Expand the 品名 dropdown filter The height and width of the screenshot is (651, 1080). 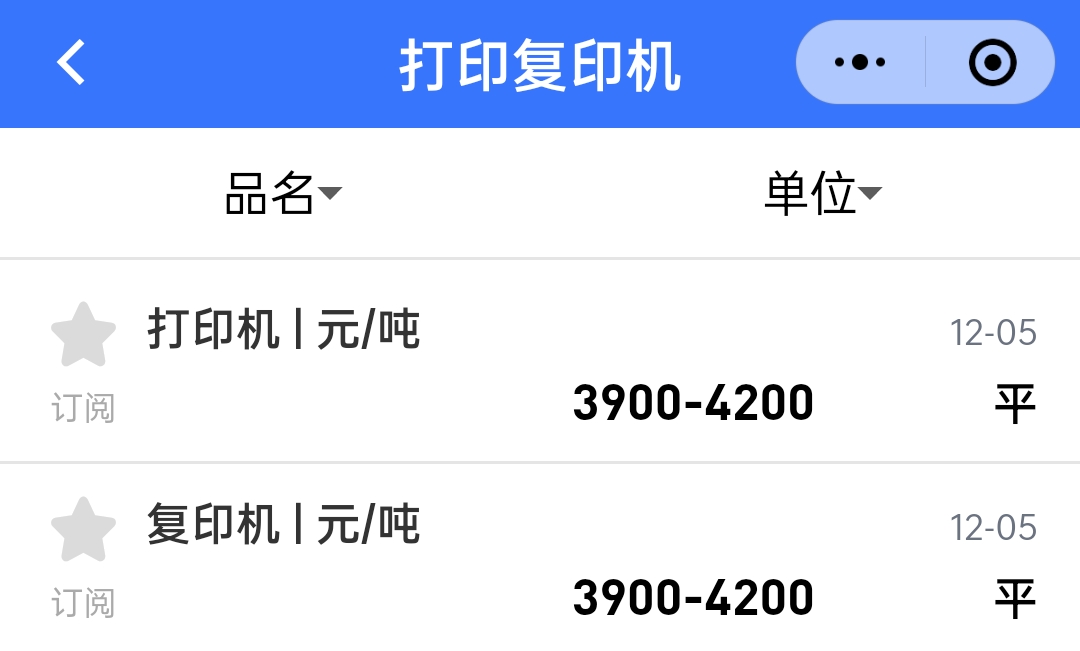(x=283, y=193)
